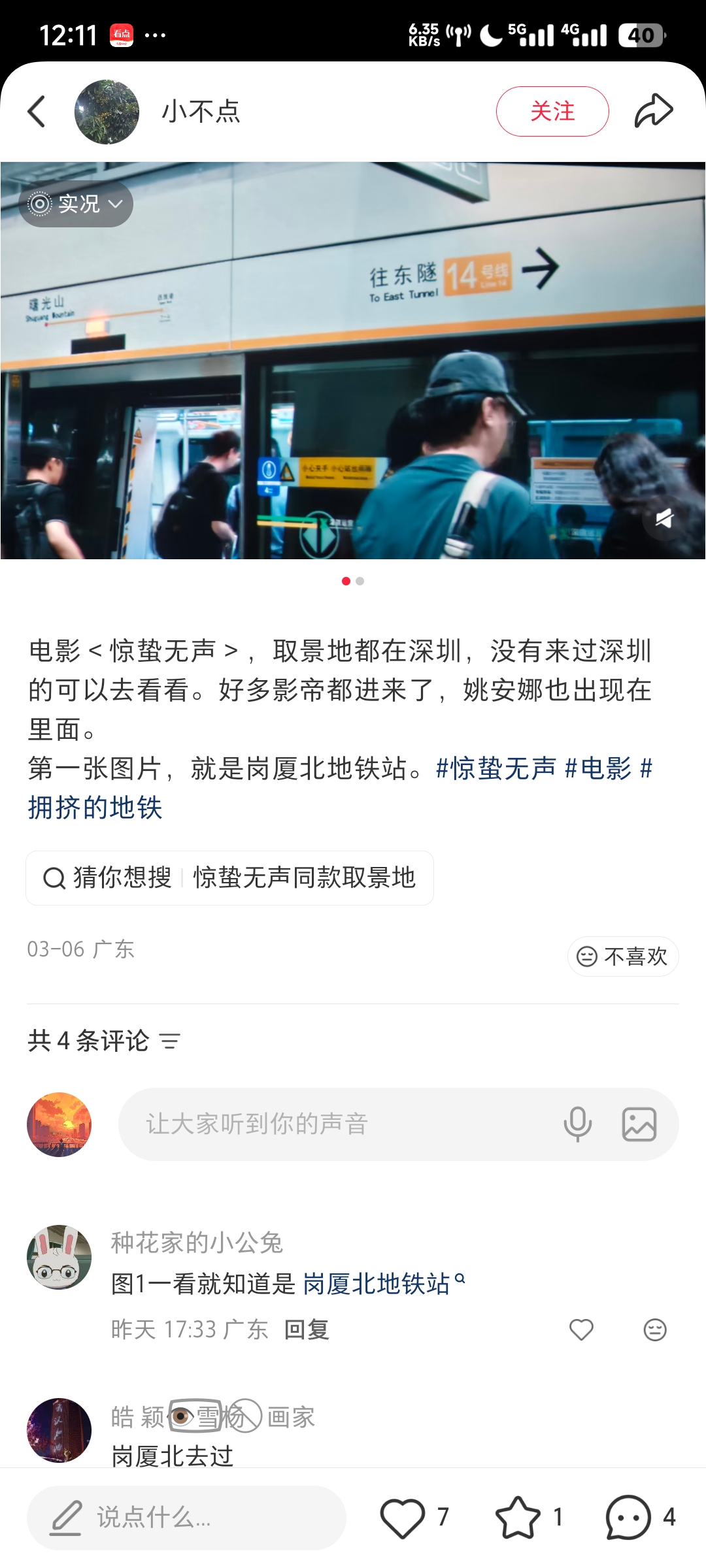Reply to 种花家的小公兔's comment
The height and width of the screenshot is (1568, 706).
307,1330
